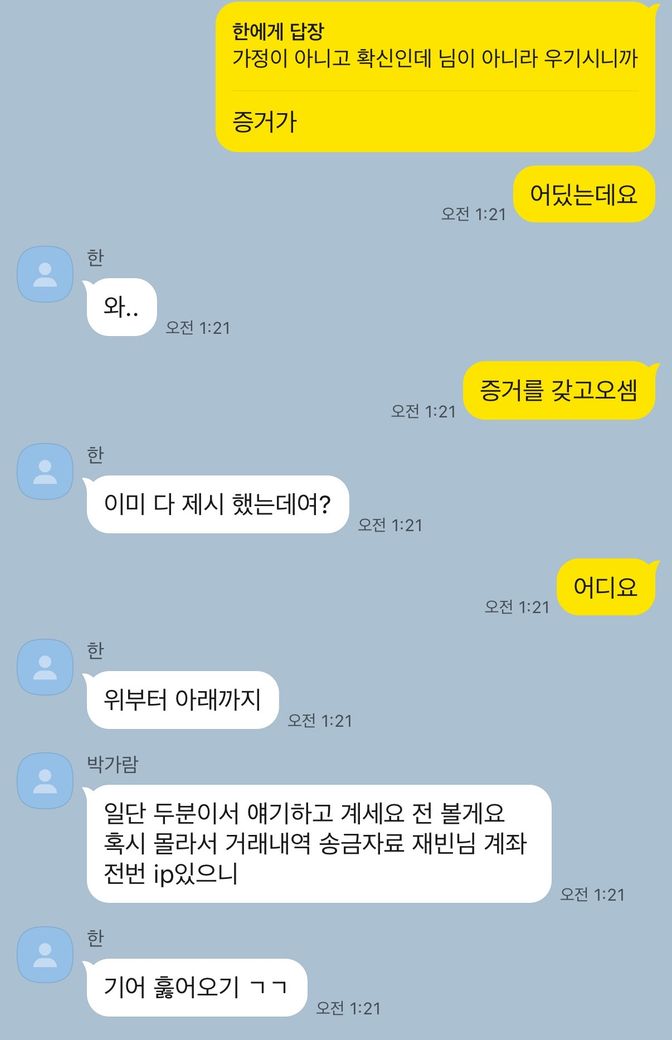
Task: Tap 한's avatar beside "기어 훑어오기" message
Action: (45, 954)
